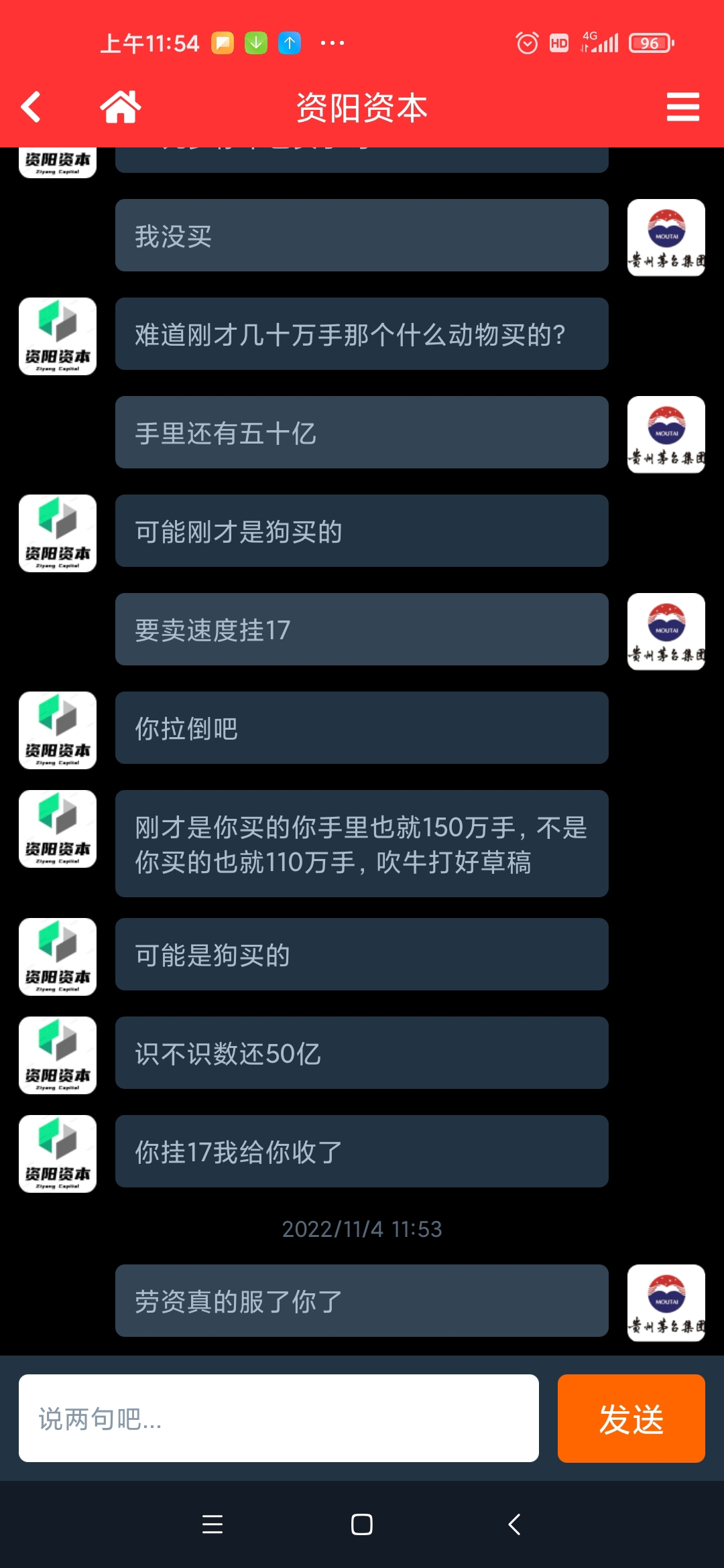Go back using the top-left arrow

click(x=31, y=107)
